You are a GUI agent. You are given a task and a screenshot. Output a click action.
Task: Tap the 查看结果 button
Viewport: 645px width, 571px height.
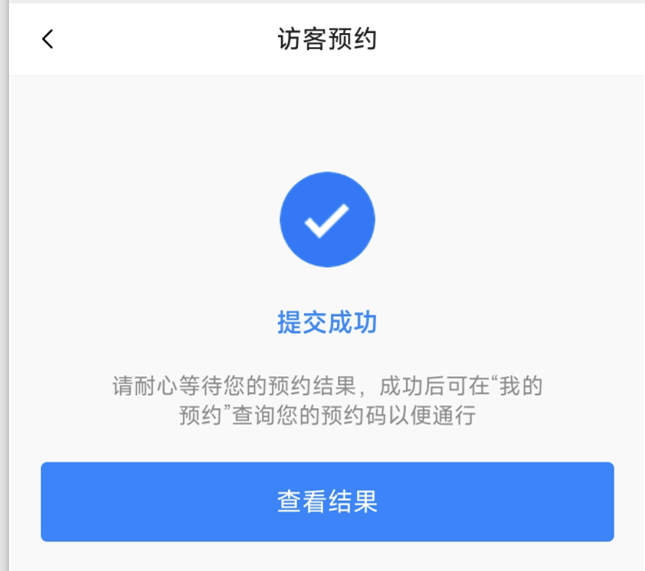[327, 502]
